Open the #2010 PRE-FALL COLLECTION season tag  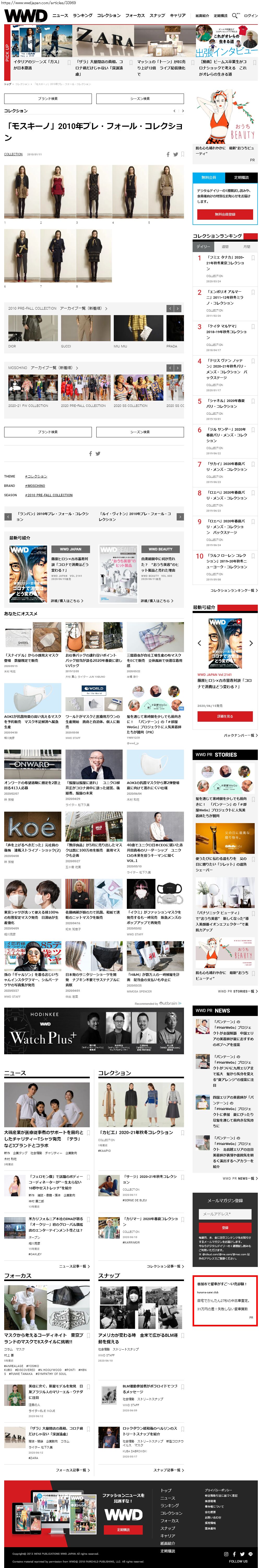click(x=49, y=495)
